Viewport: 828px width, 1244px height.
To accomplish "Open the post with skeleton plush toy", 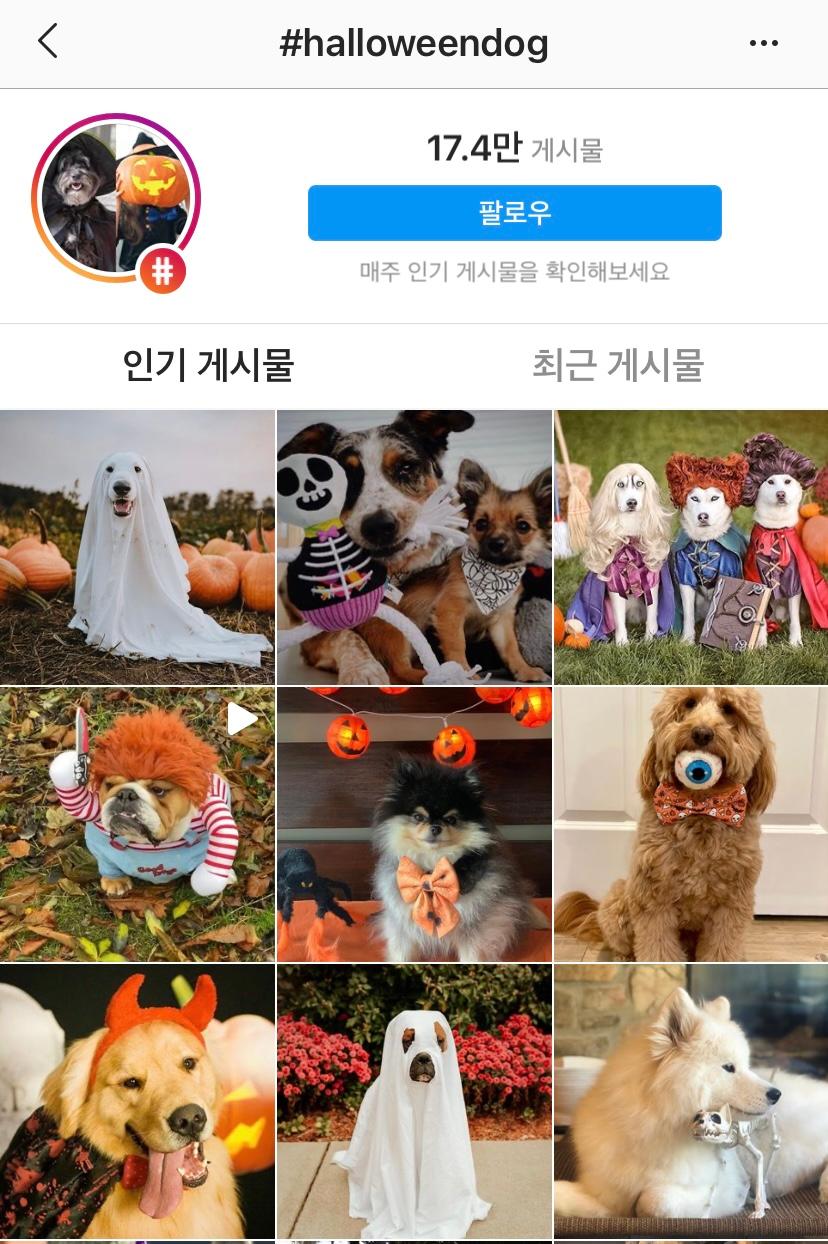I will pyautogui.click(x=414, y=546).
